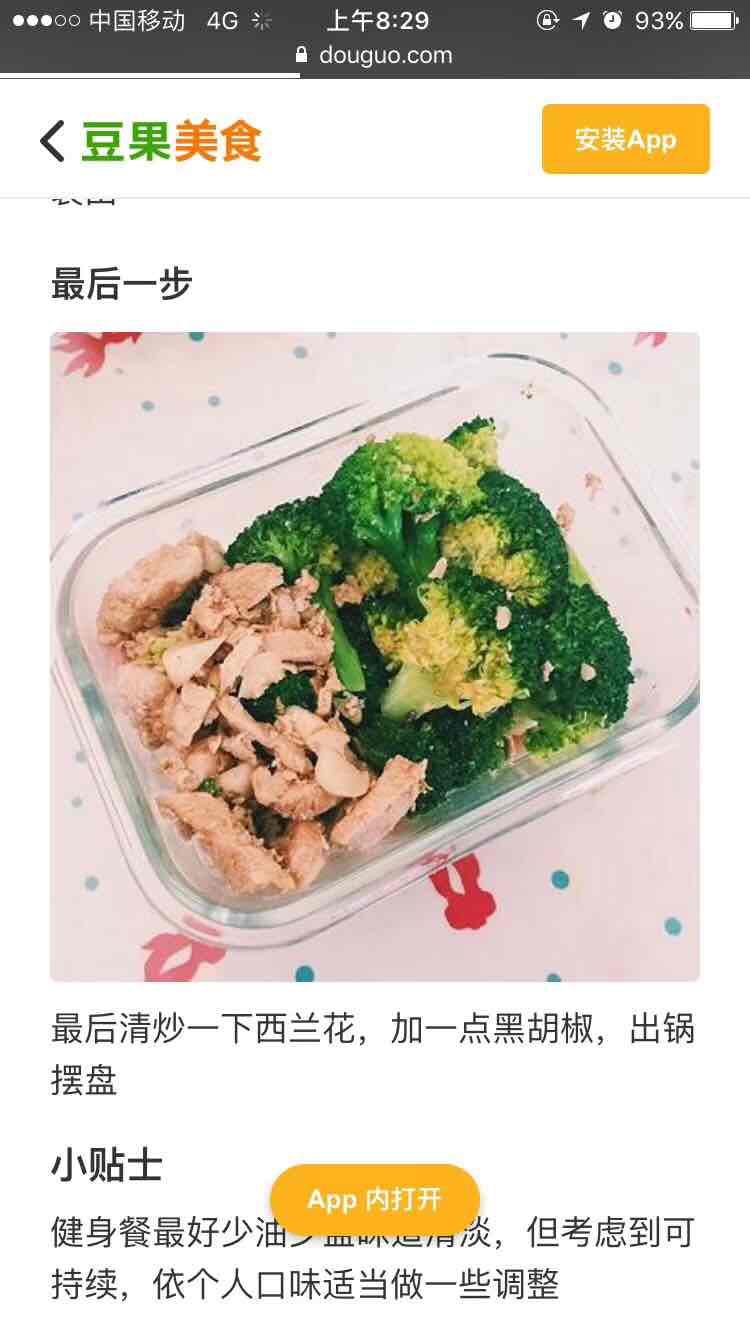This screenshot has width=750, height=1334.
Task: Tap the App 内打开 floating button
Action: click(x=375, y=1199)
